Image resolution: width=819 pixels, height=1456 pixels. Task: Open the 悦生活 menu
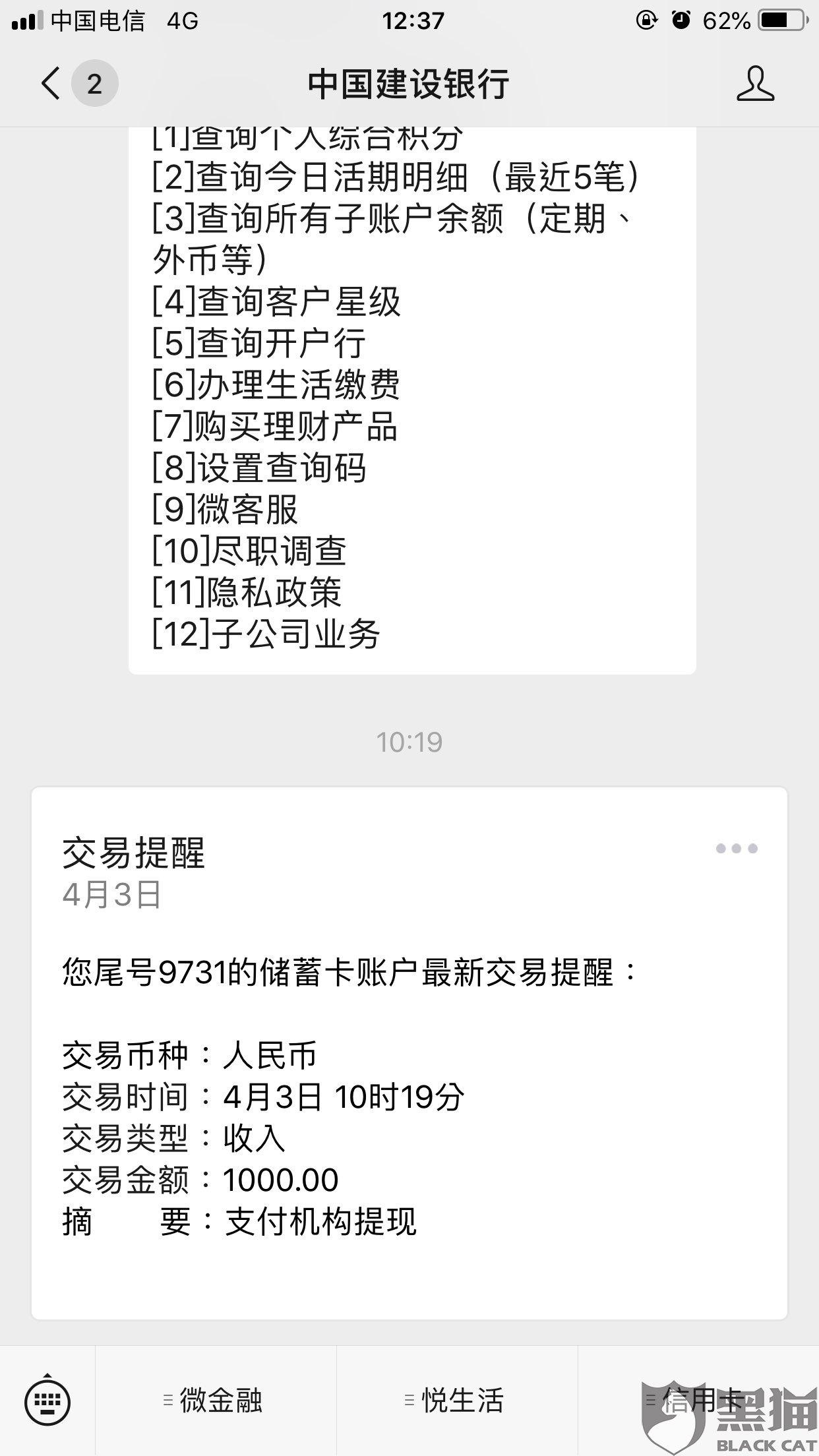[457, 1401]
